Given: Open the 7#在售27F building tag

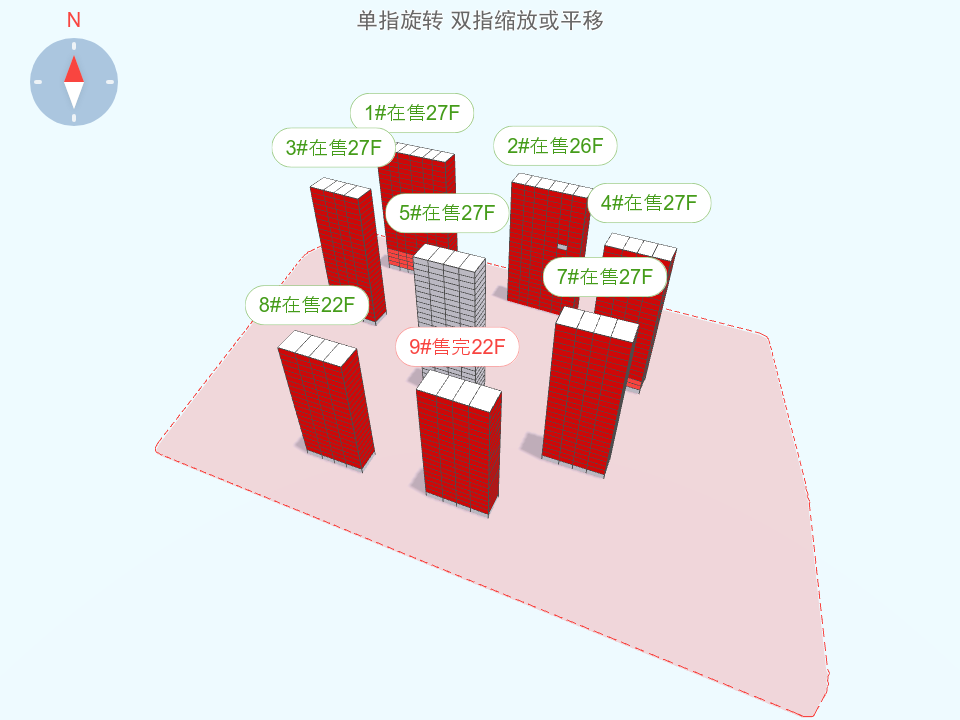Looking at the screenshot, I should (x=604, y=276).
